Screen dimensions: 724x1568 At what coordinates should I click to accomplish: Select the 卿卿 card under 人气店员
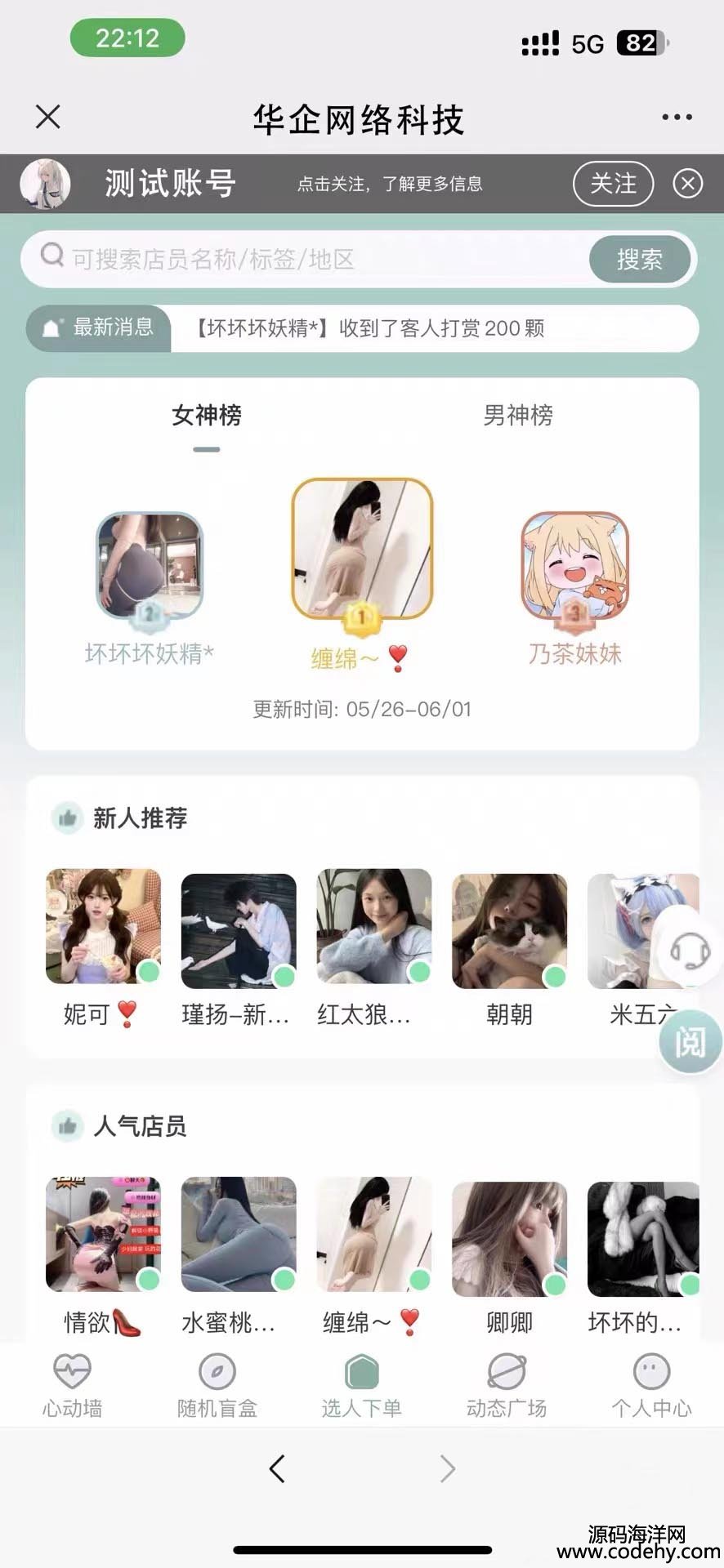(509, 1238)
